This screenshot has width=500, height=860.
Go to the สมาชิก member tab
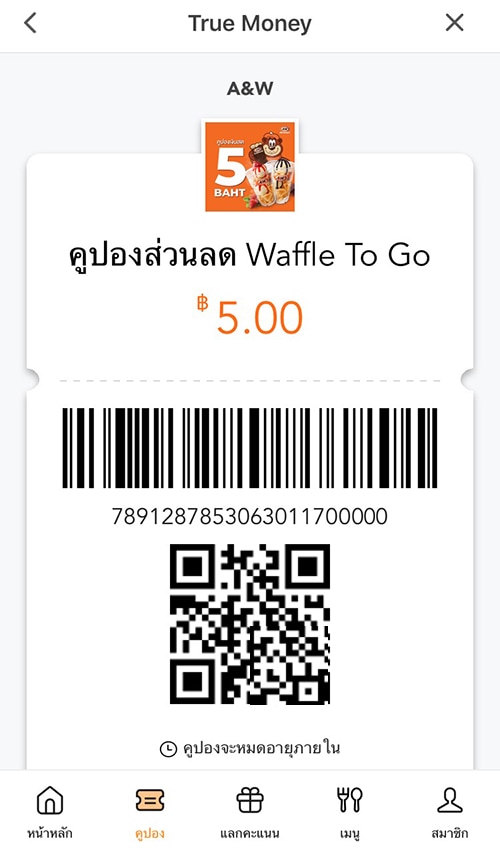point(450,812)
